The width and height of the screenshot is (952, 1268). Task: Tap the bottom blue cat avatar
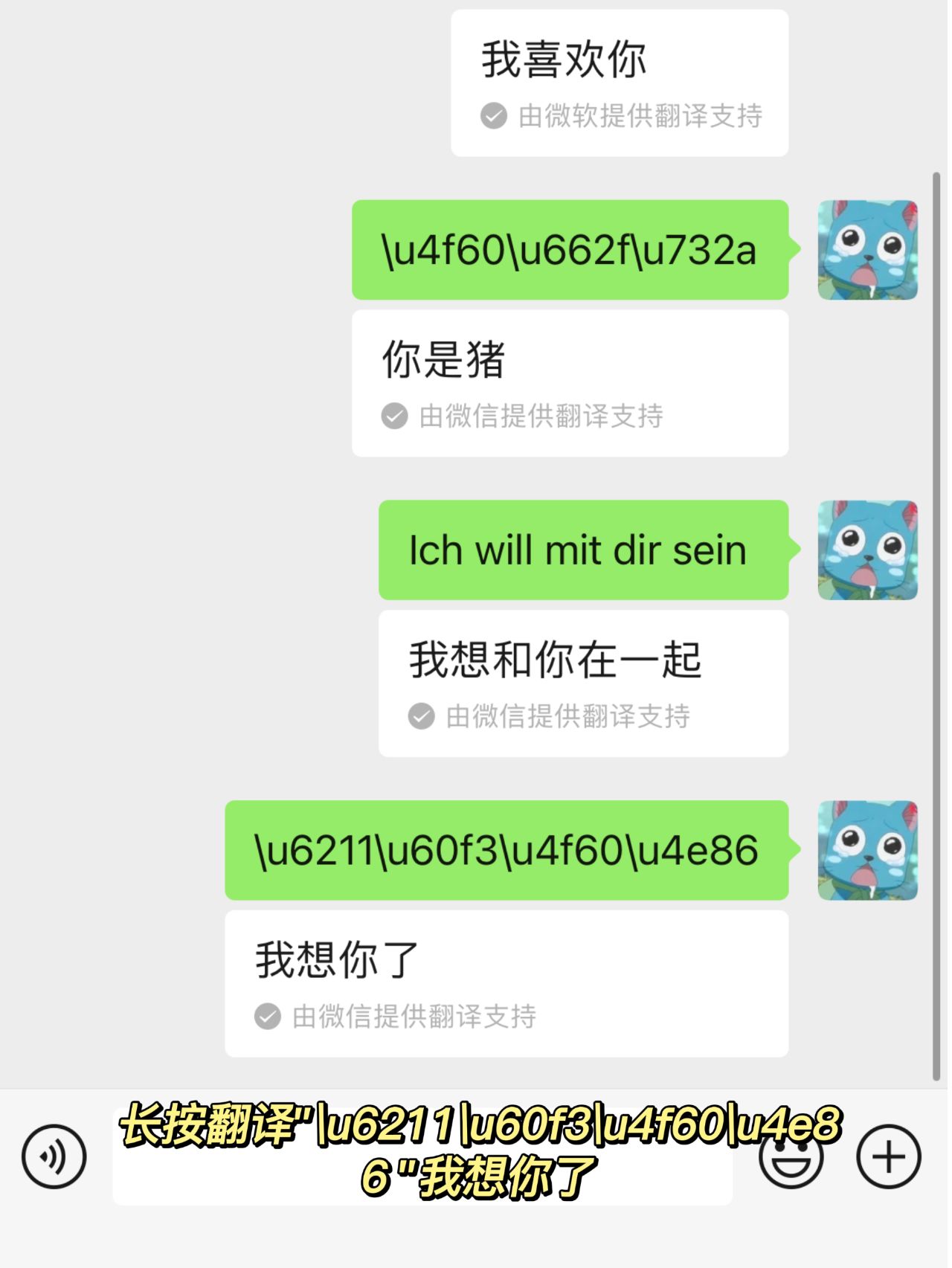pyautogui.click(x=867, y=852)
